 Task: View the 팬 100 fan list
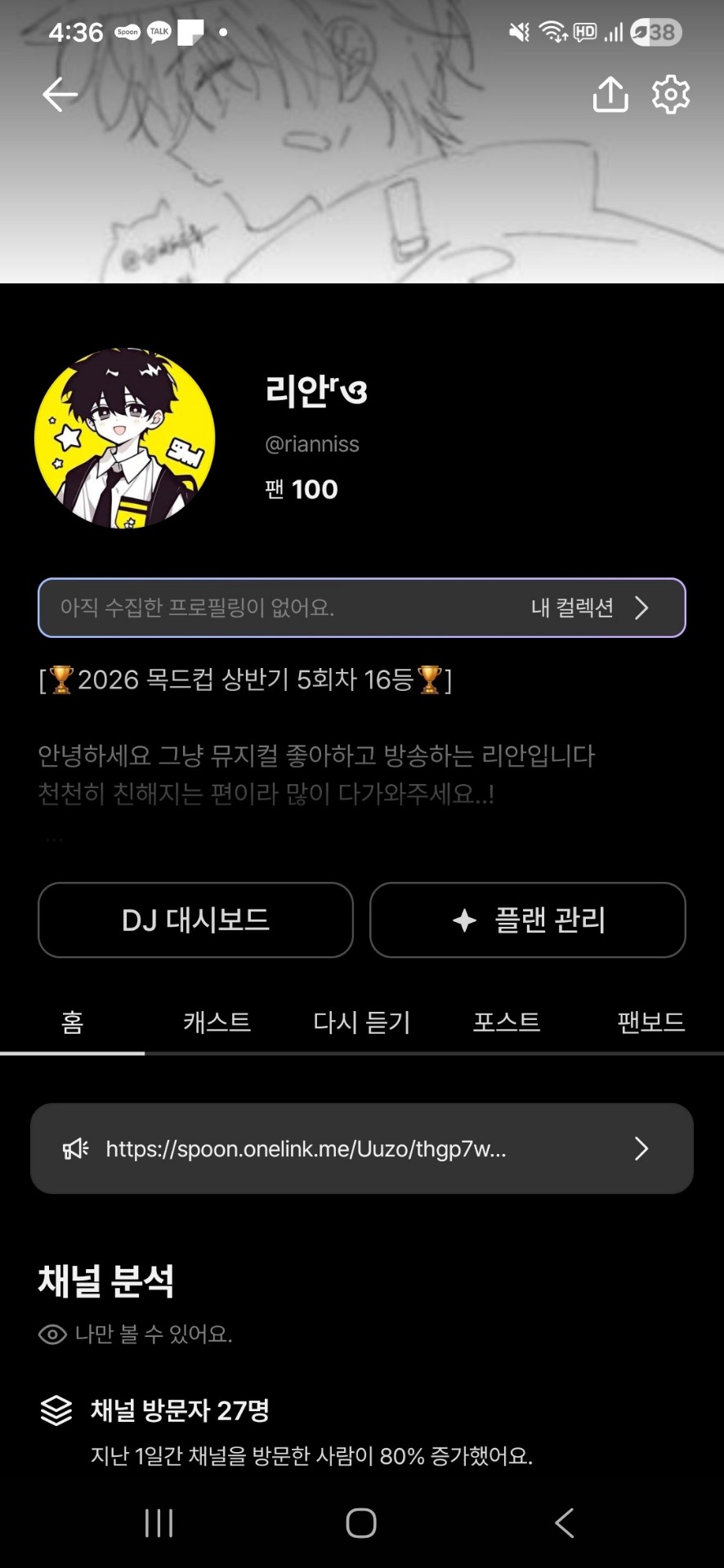(x=302, y=489)
